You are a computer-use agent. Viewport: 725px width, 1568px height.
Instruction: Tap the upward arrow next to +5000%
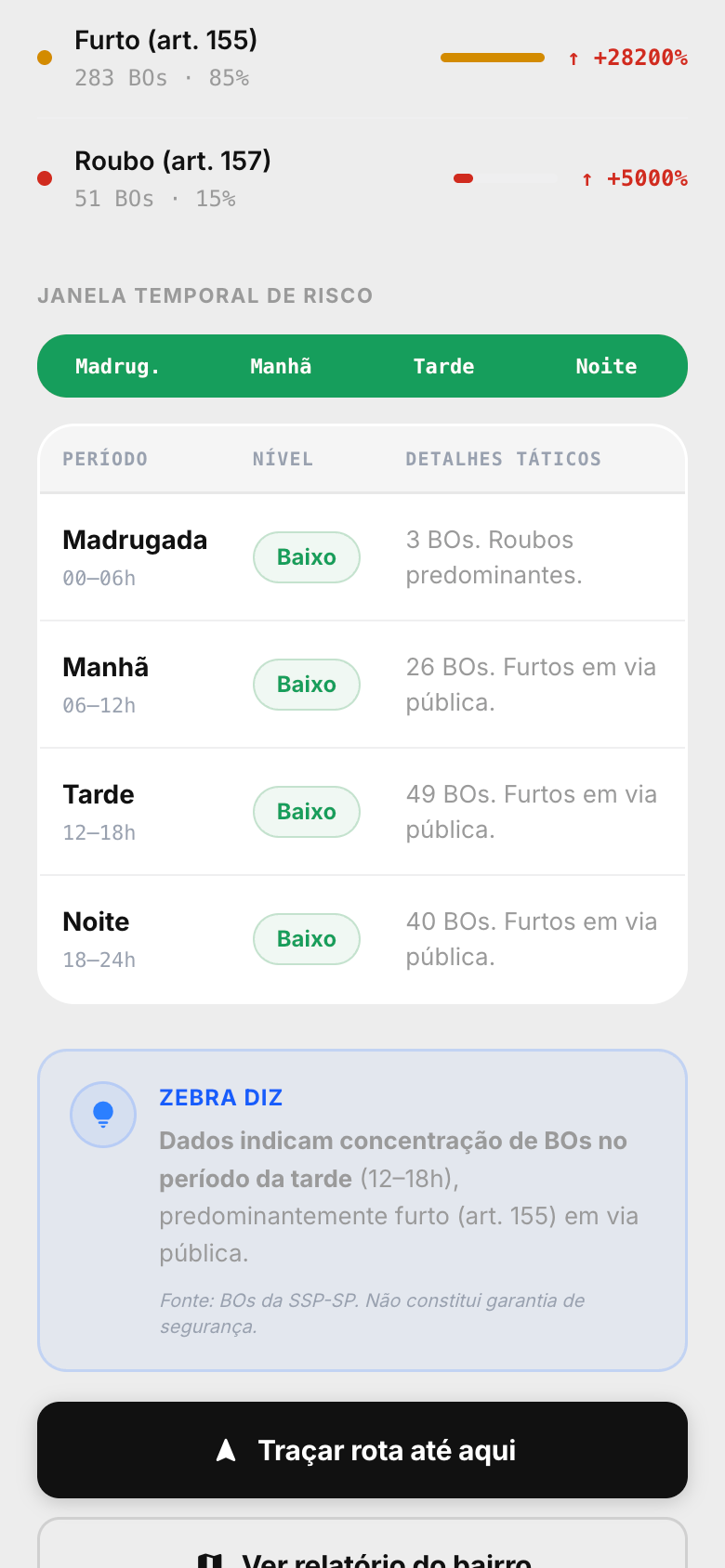click(x=587, y=179)
